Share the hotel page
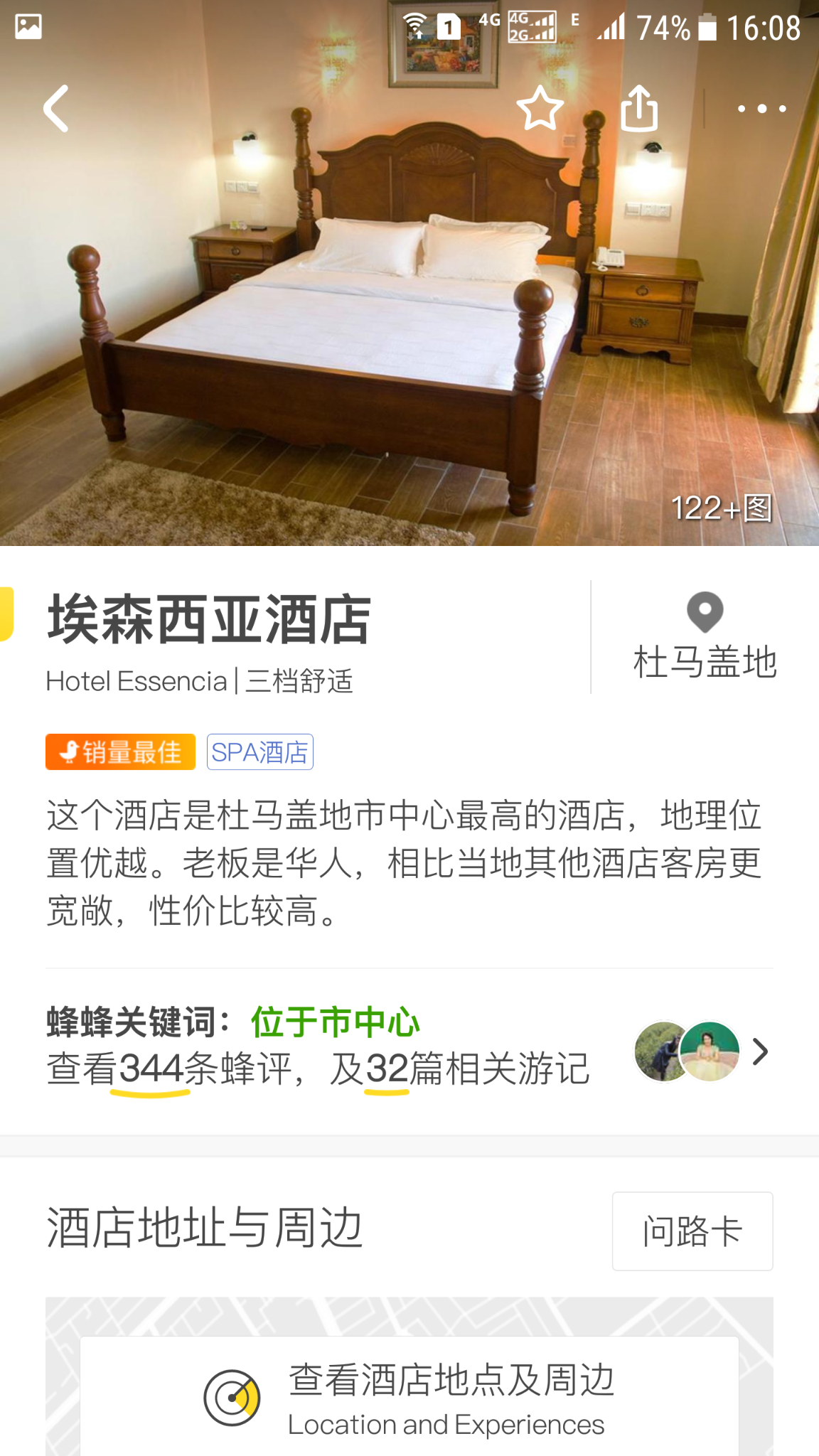This screenshot has width=819, height=1456. click(639, 108)
